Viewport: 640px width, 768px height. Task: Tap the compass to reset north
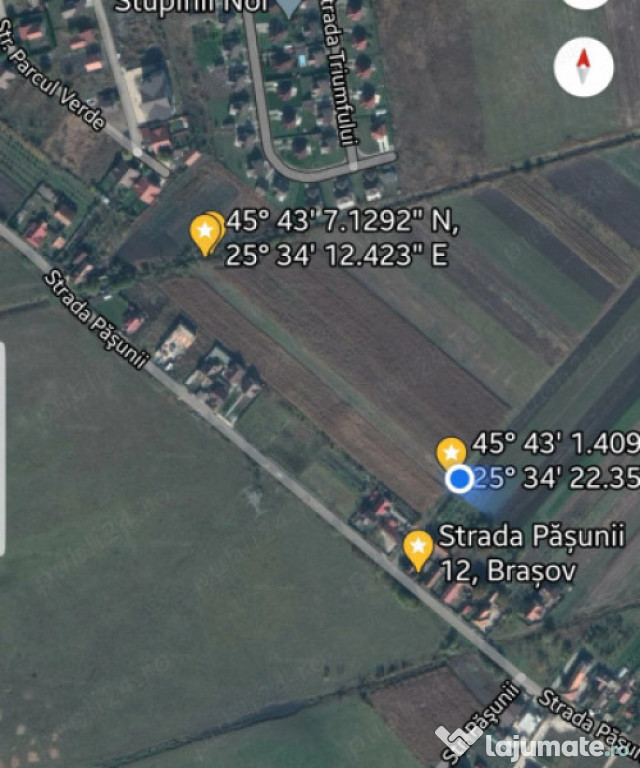pyautogui.click(x=583, y=67)
